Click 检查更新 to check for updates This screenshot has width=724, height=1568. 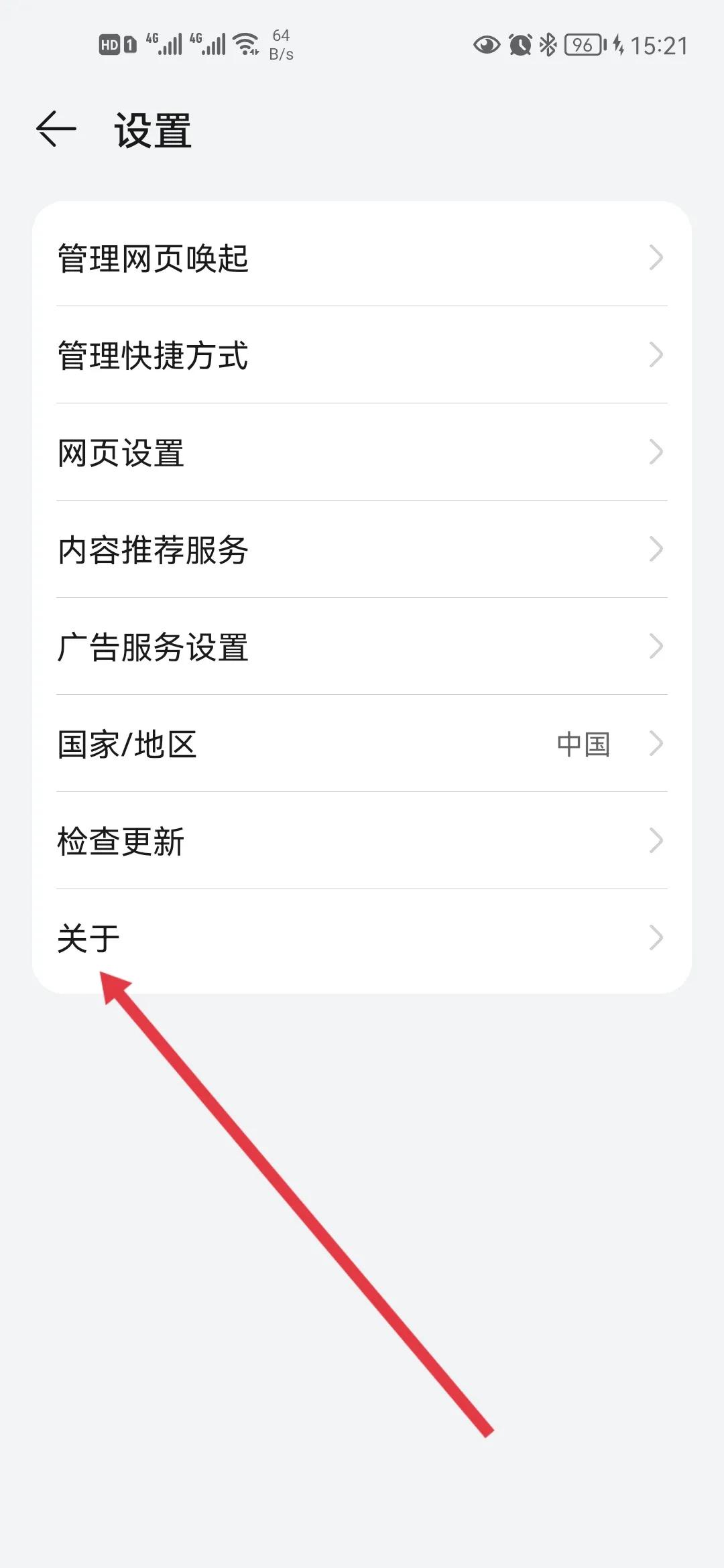pos(268,842)
